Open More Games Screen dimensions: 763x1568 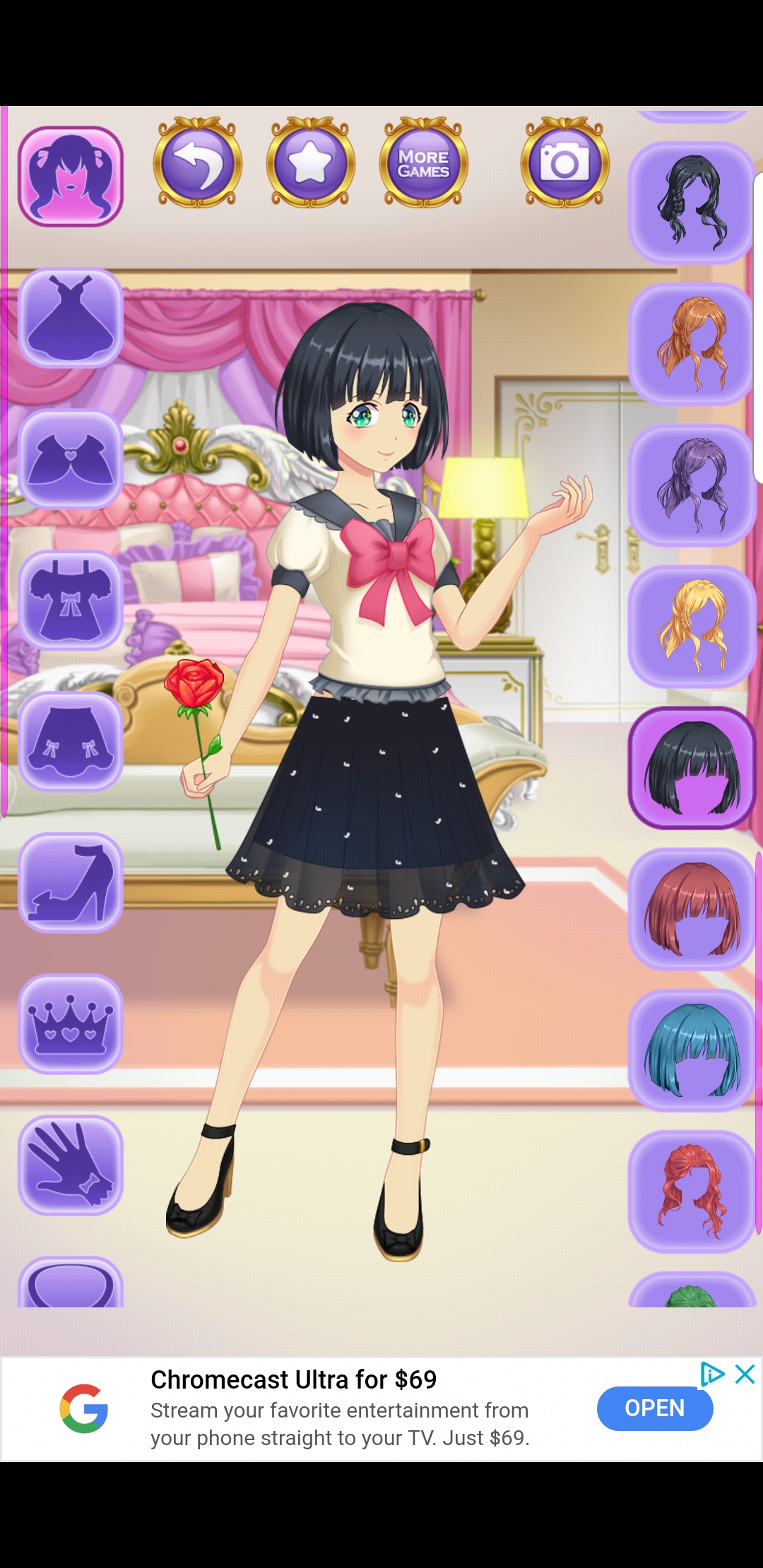(x=424, y=163)
